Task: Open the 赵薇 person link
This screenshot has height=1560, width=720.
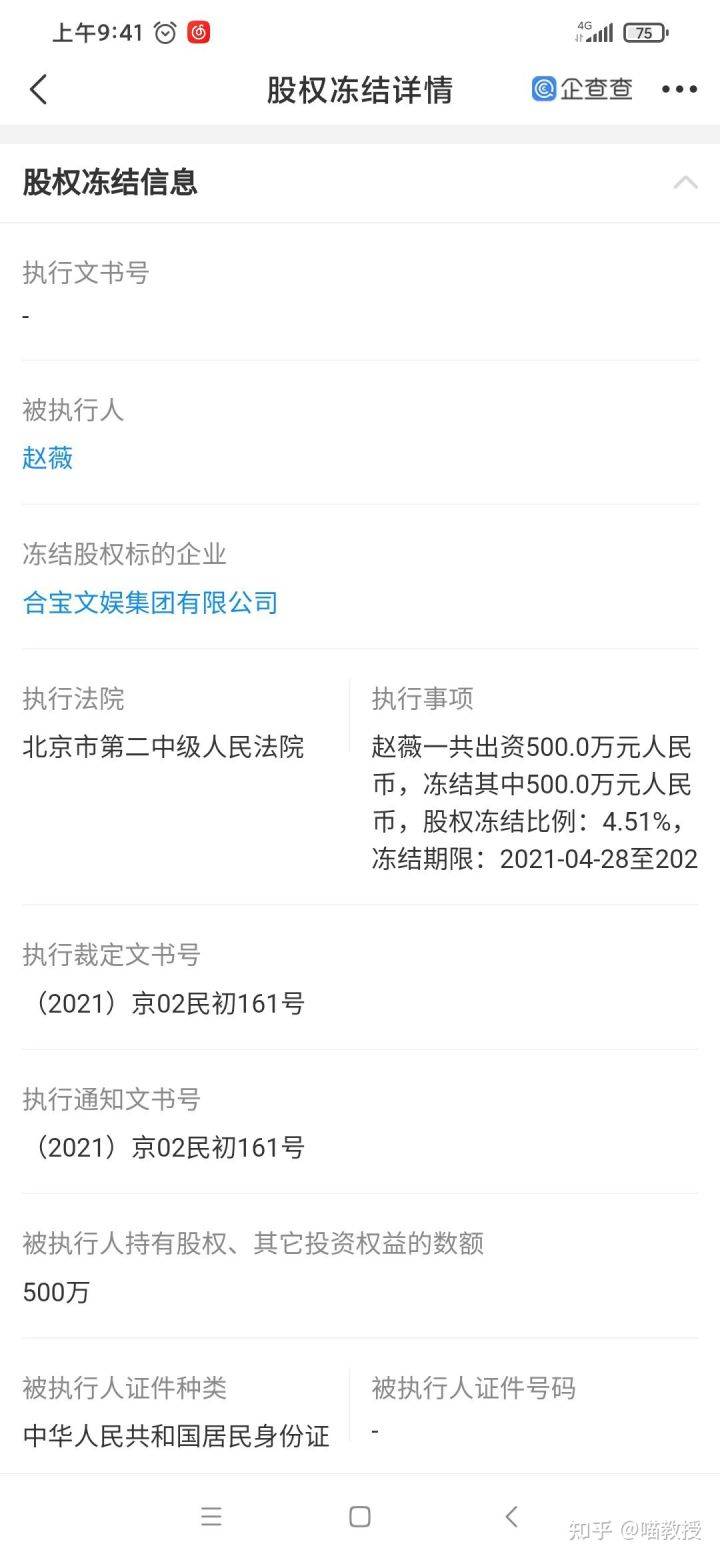Action: 48,458
